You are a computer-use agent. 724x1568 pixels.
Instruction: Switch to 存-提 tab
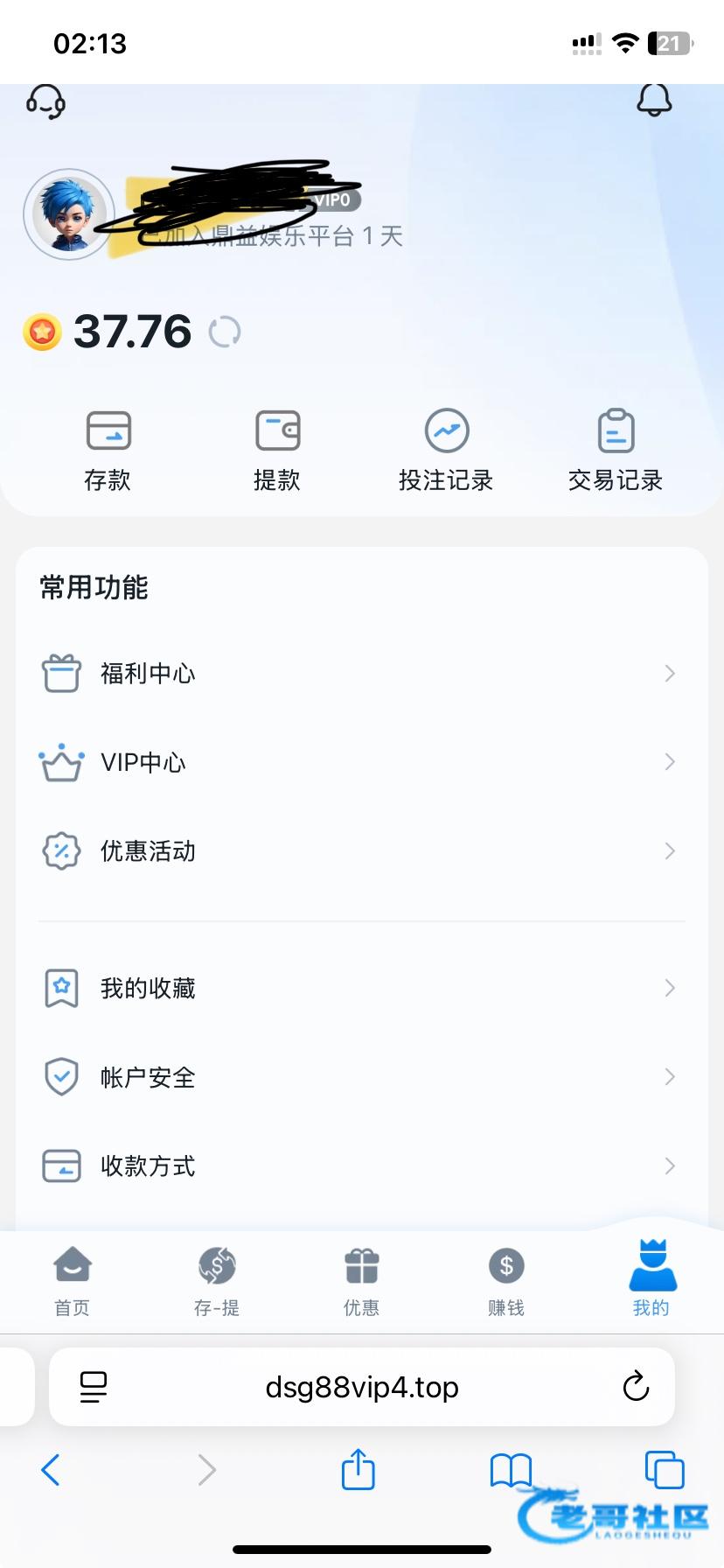tap(217, 1281)
